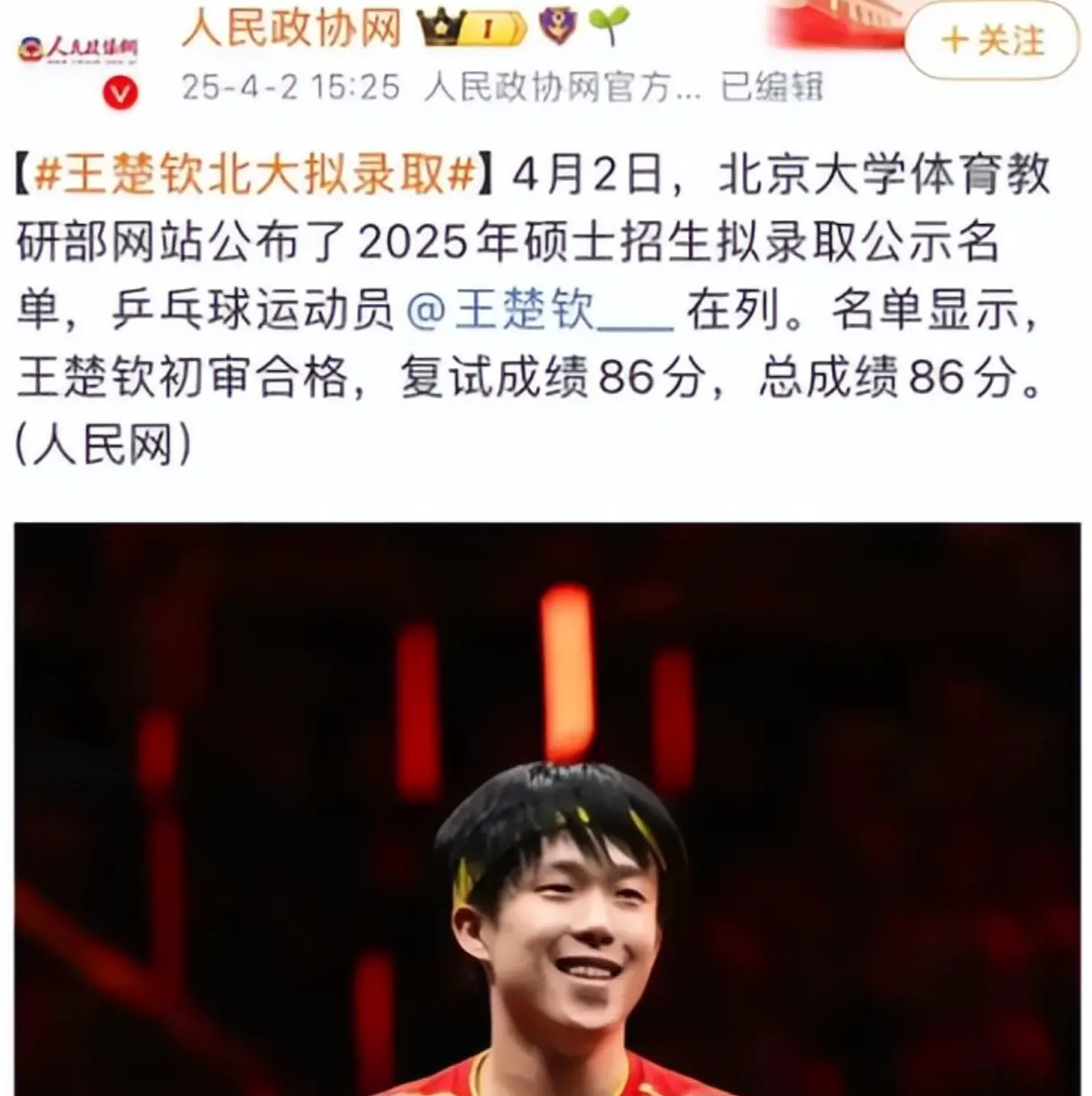Open the #王楚钦北大拟录取# hashtag topic

(x=254, y=174)
